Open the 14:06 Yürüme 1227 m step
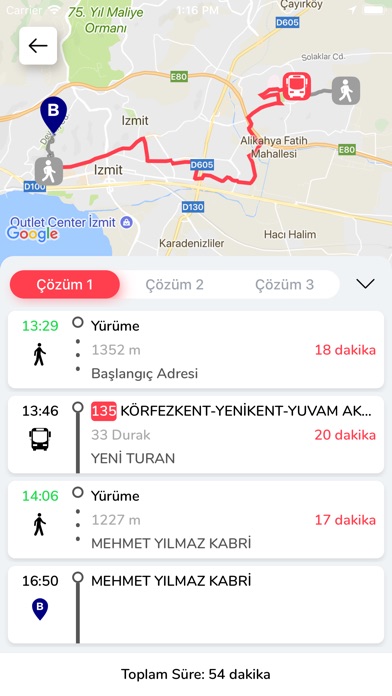 pyautogui.click(x=196, y=520)
